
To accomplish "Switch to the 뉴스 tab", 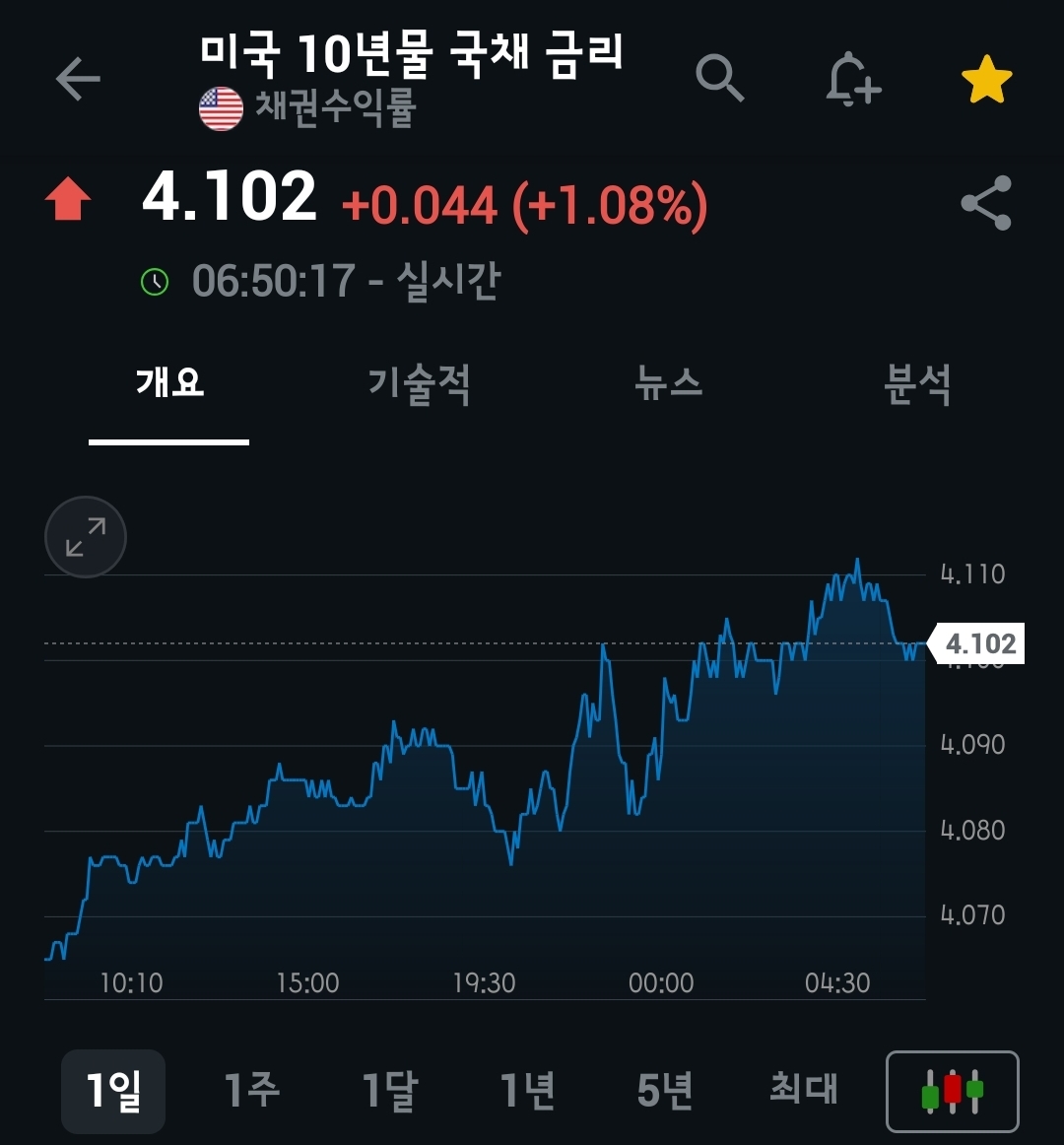I will pyautogui.click(x=669, y=382).
